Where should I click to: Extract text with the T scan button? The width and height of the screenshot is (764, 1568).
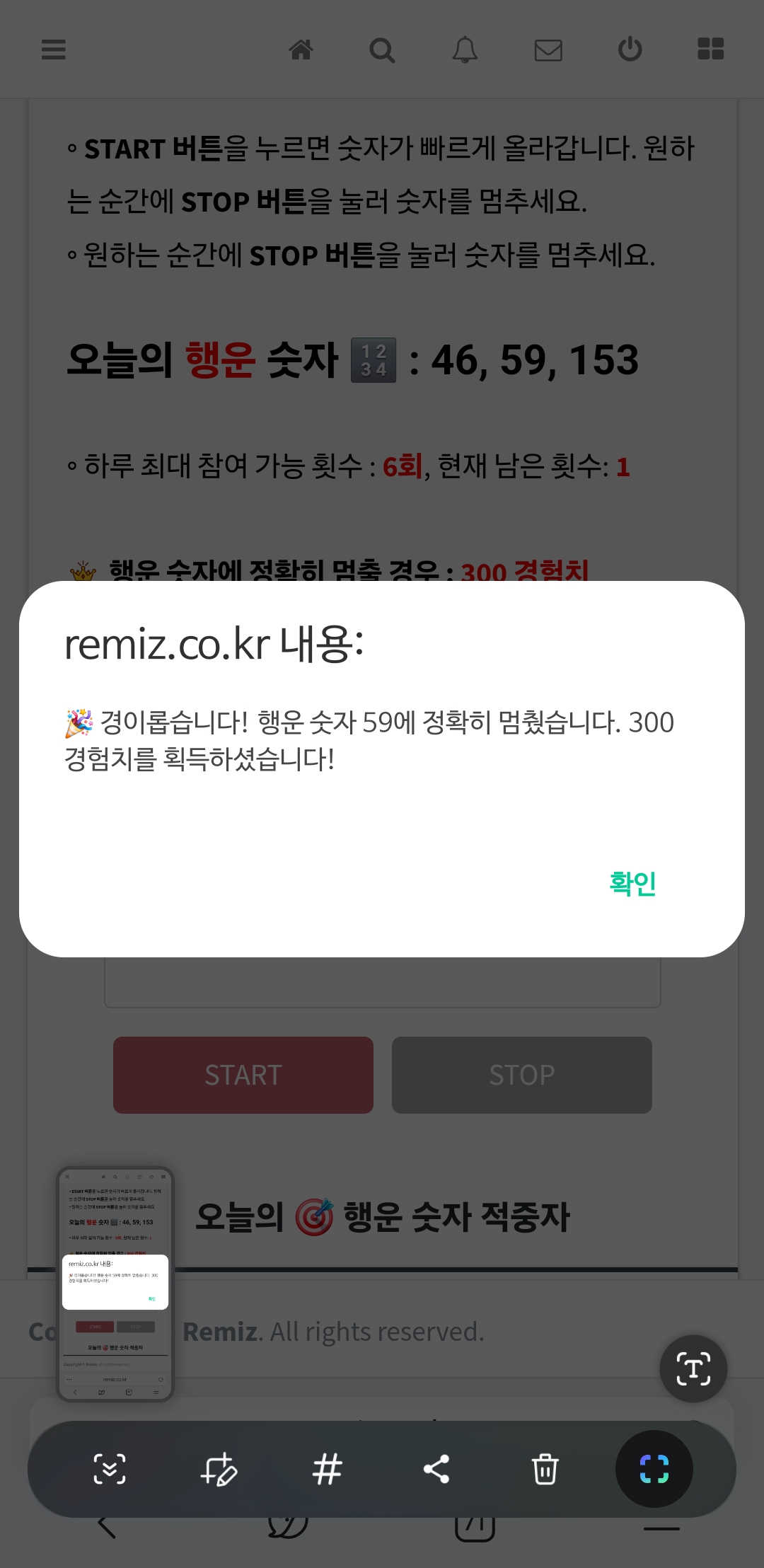(693, 1368)
